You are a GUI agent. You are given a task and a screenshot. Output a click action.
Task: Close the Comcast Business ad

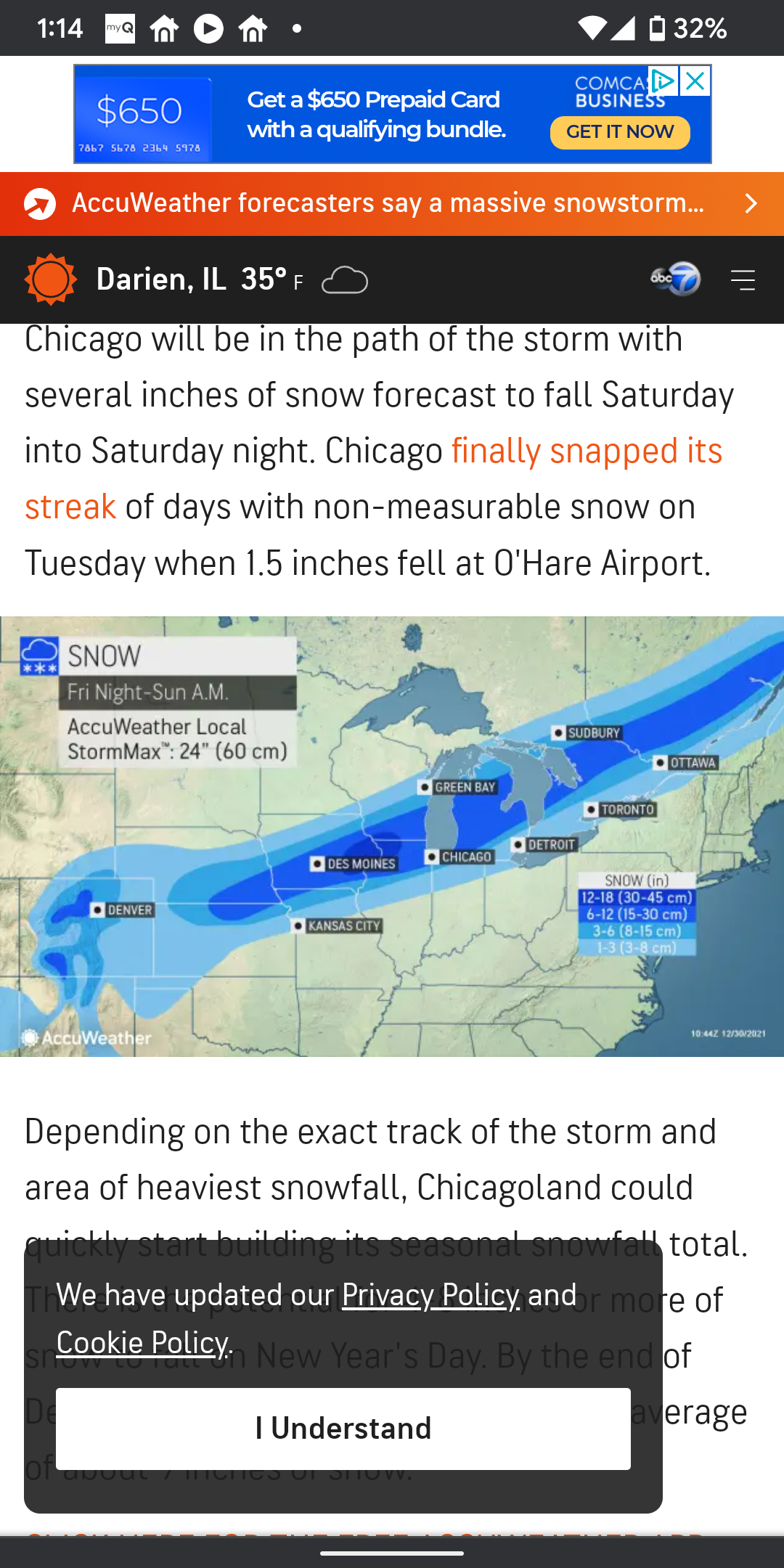pyautogui.click(x=695, y=81)
